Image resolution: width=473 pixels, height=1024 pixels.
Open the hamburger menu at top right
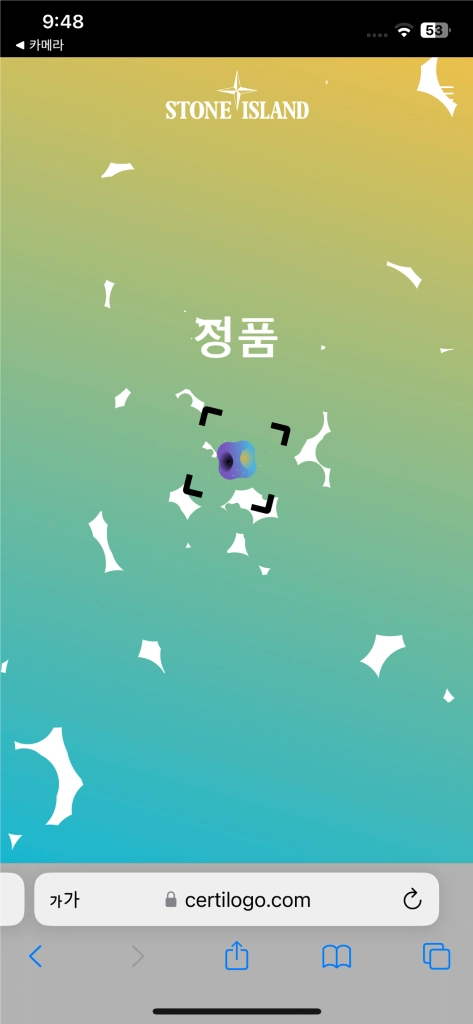447,91
